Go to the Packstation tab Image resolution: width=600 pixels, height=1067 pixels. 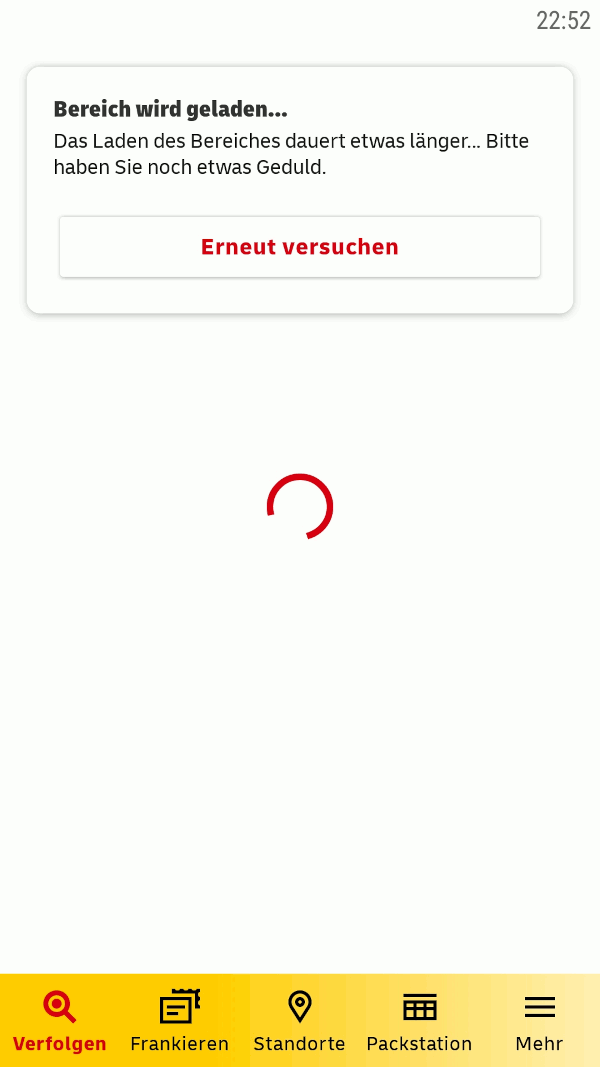[x=419, y=1020]
